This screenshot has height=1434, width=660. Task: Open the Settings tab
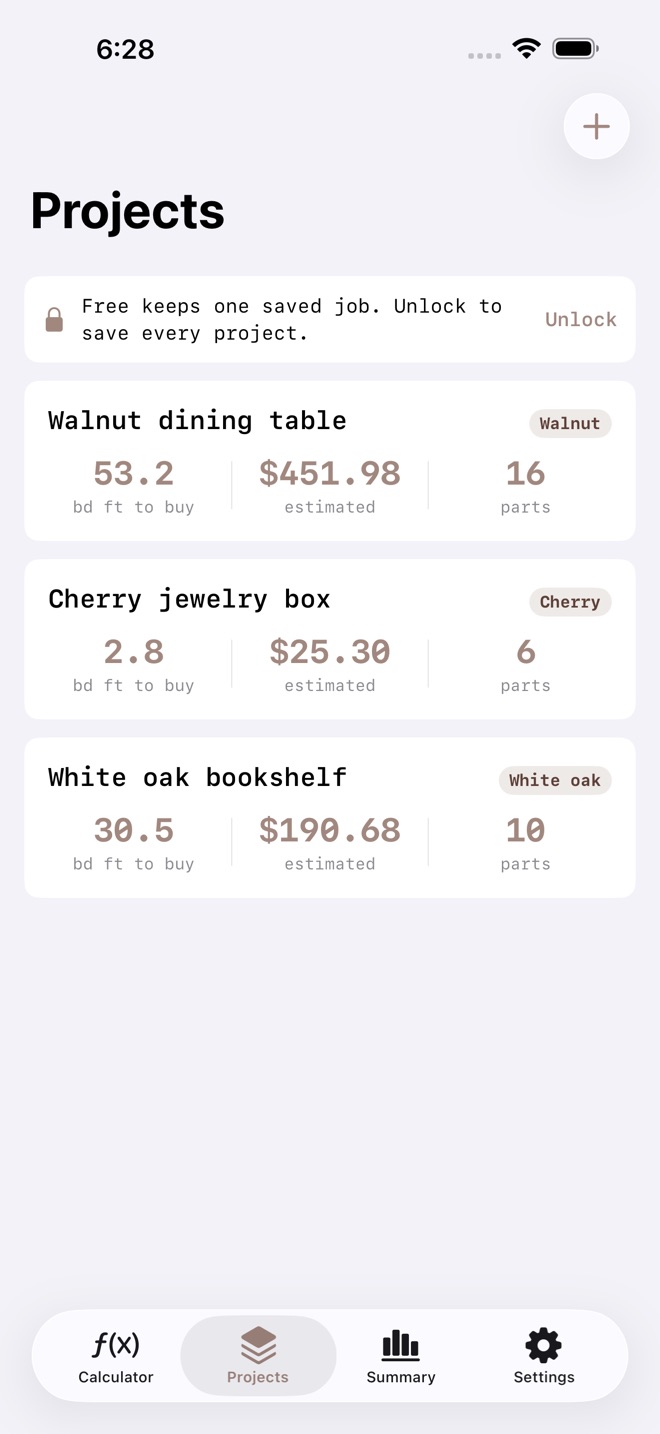(544, 1356)
